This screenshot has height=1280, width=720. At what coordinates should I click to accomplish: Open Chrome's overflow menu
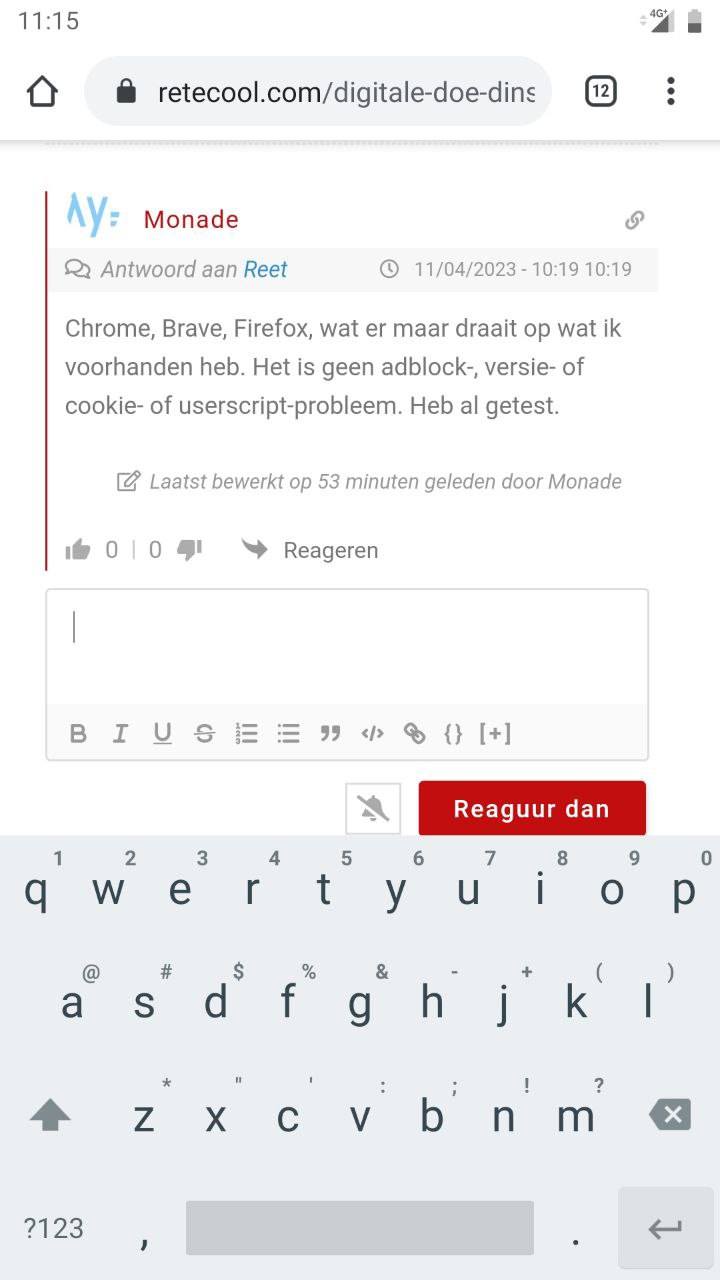tap(670, 92)
